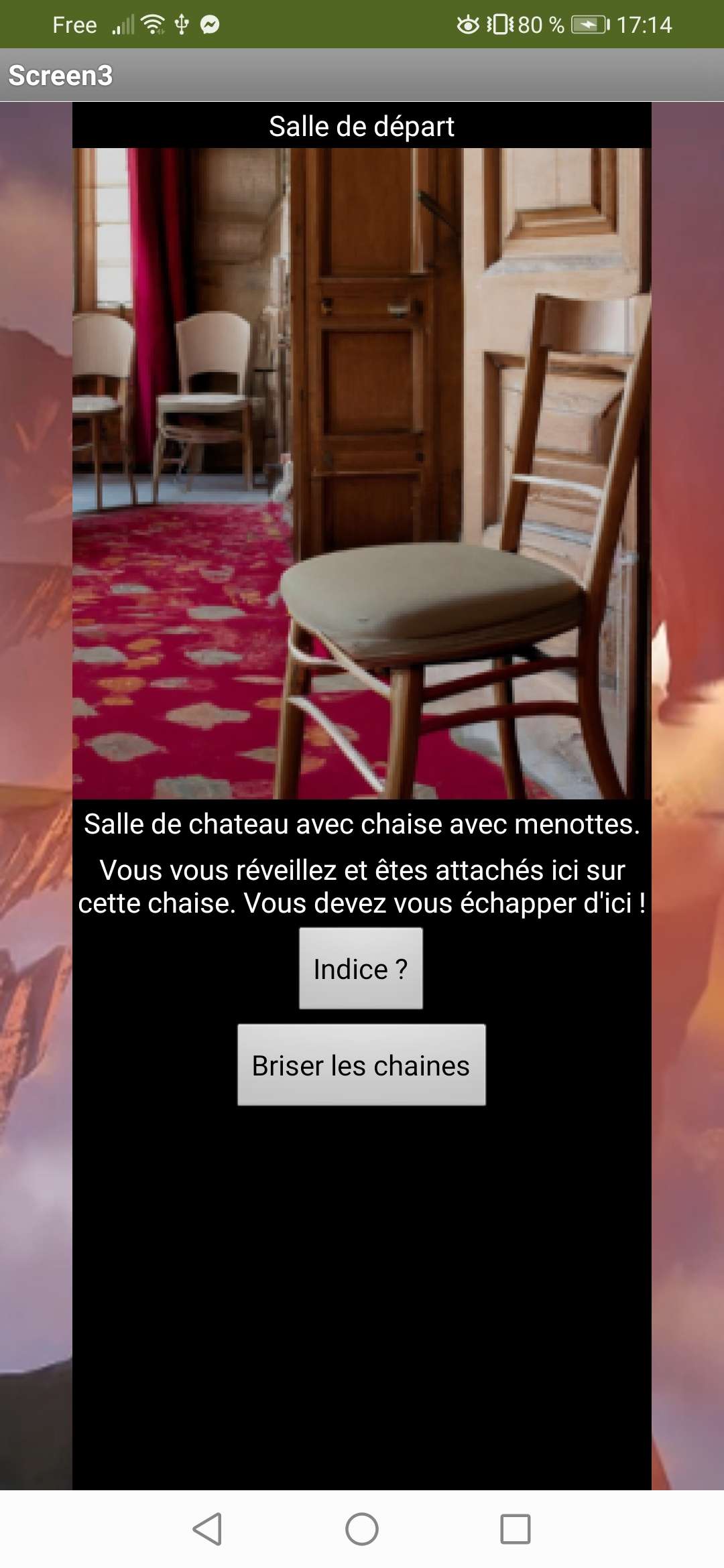724x1568 pixels.
Task: Go back with the system back button
Action: [x=208, y=1529]
